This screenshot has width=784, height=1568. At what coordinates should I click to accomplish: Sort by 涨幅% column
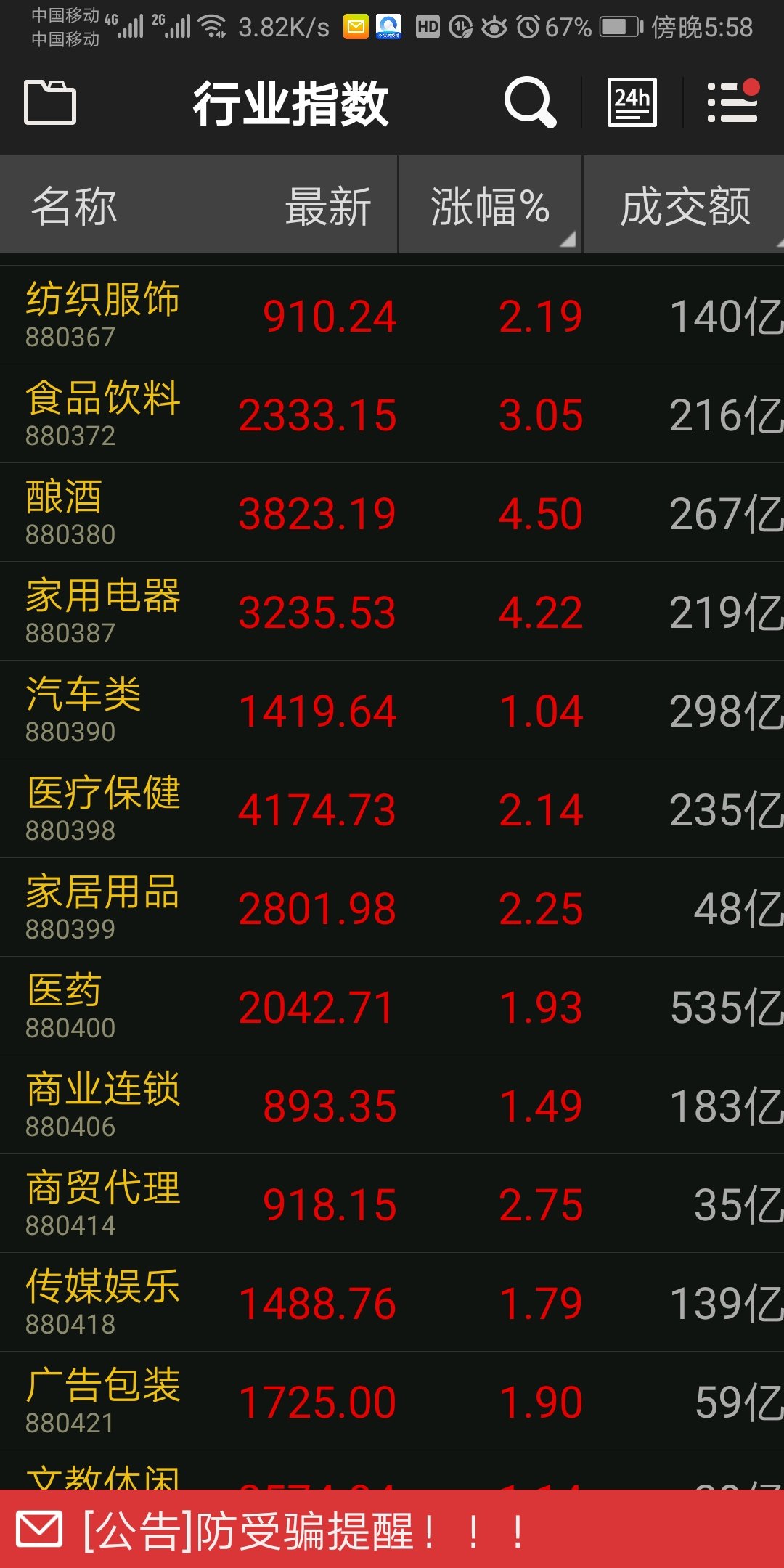click(x=491, y=206)
